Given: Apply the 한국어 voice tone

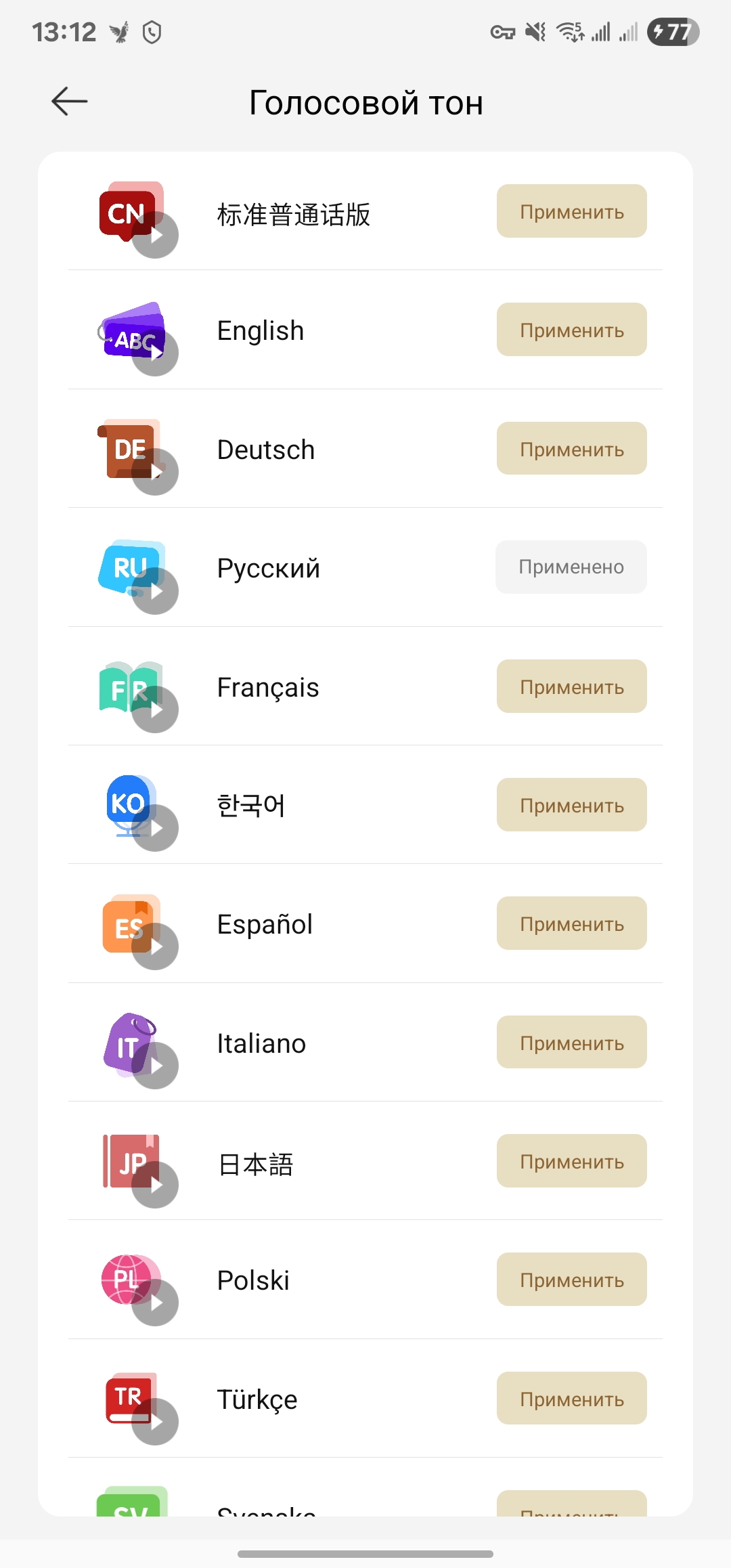Looking at the screenshot, I should (571, 805).
